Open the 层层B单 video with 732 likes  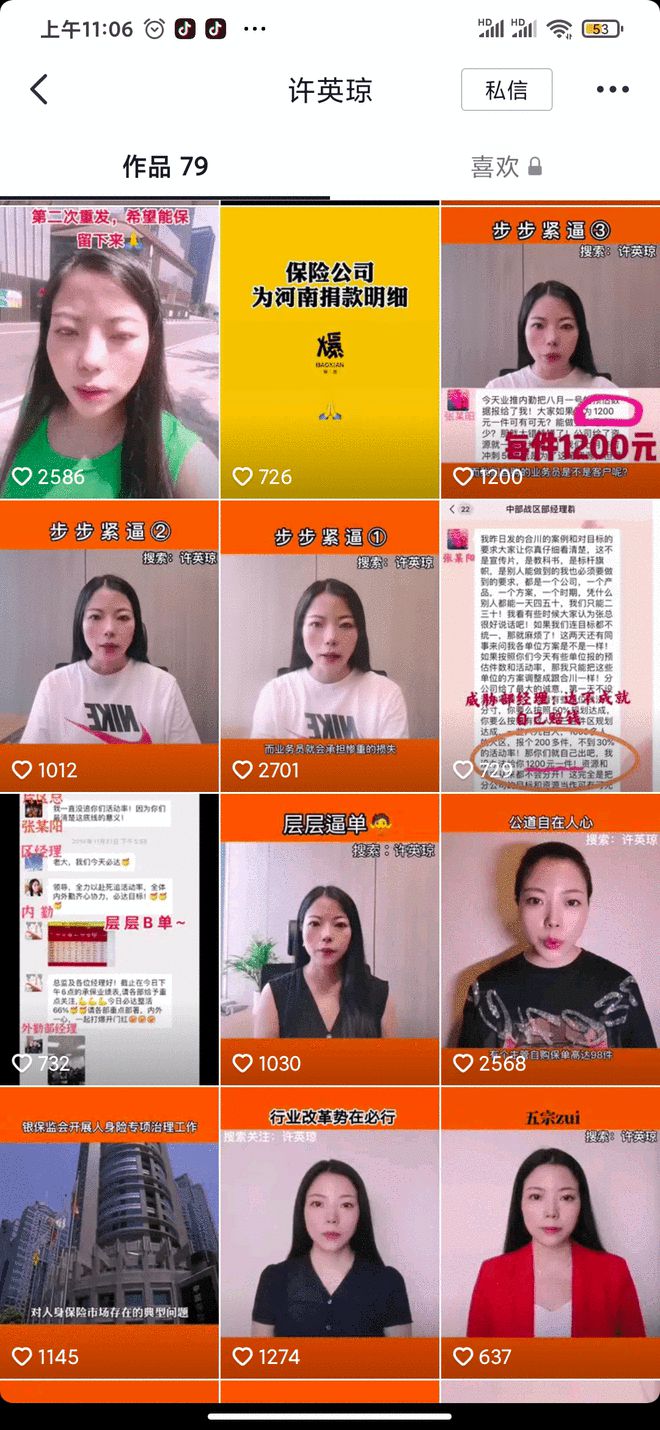pyautogui.click(x=109, y=938)
